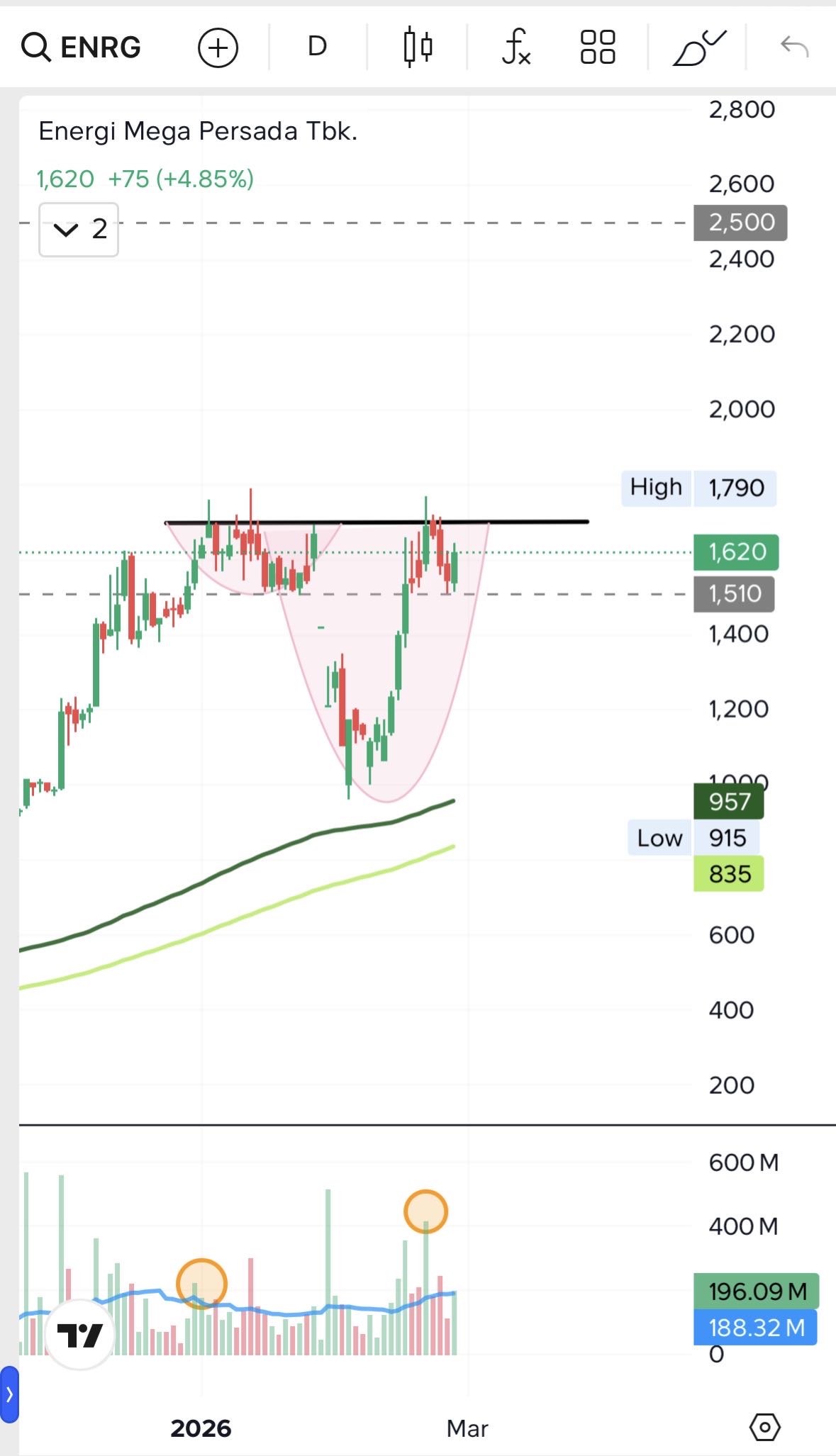Open the drawing tools menu
Viewport: 836px width, 1456px height.
[x=698, y=47]
